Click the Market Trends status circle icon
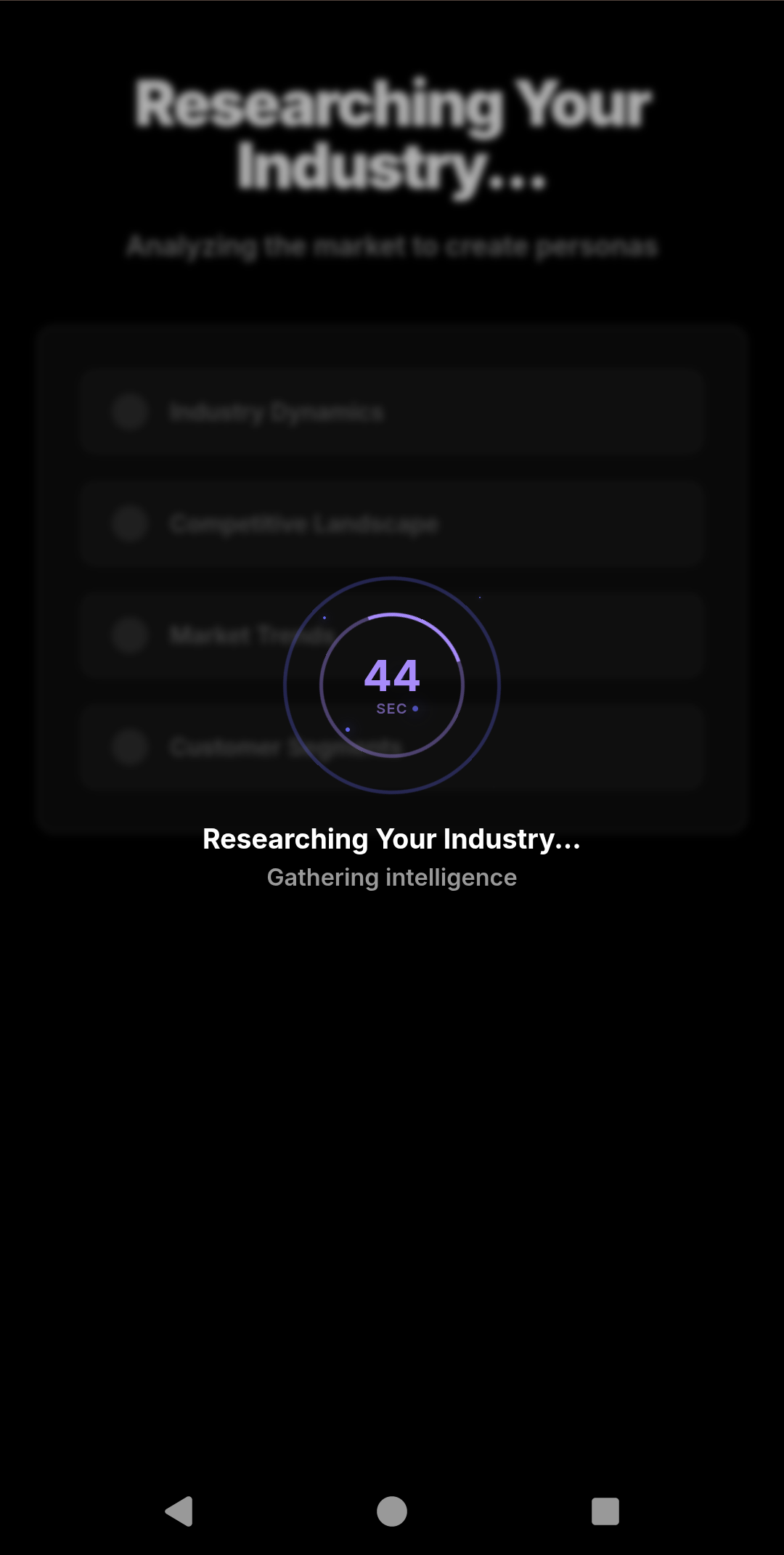The image size is (784, 1555). (129, 636)
